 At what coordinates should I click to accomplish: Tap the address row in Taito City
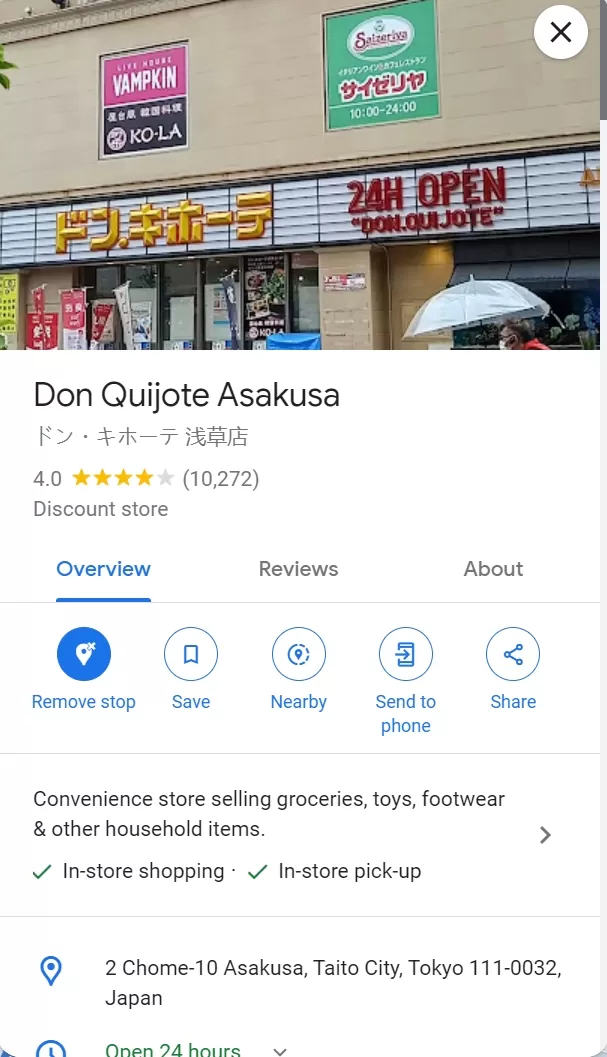click(x=332, y=982)
